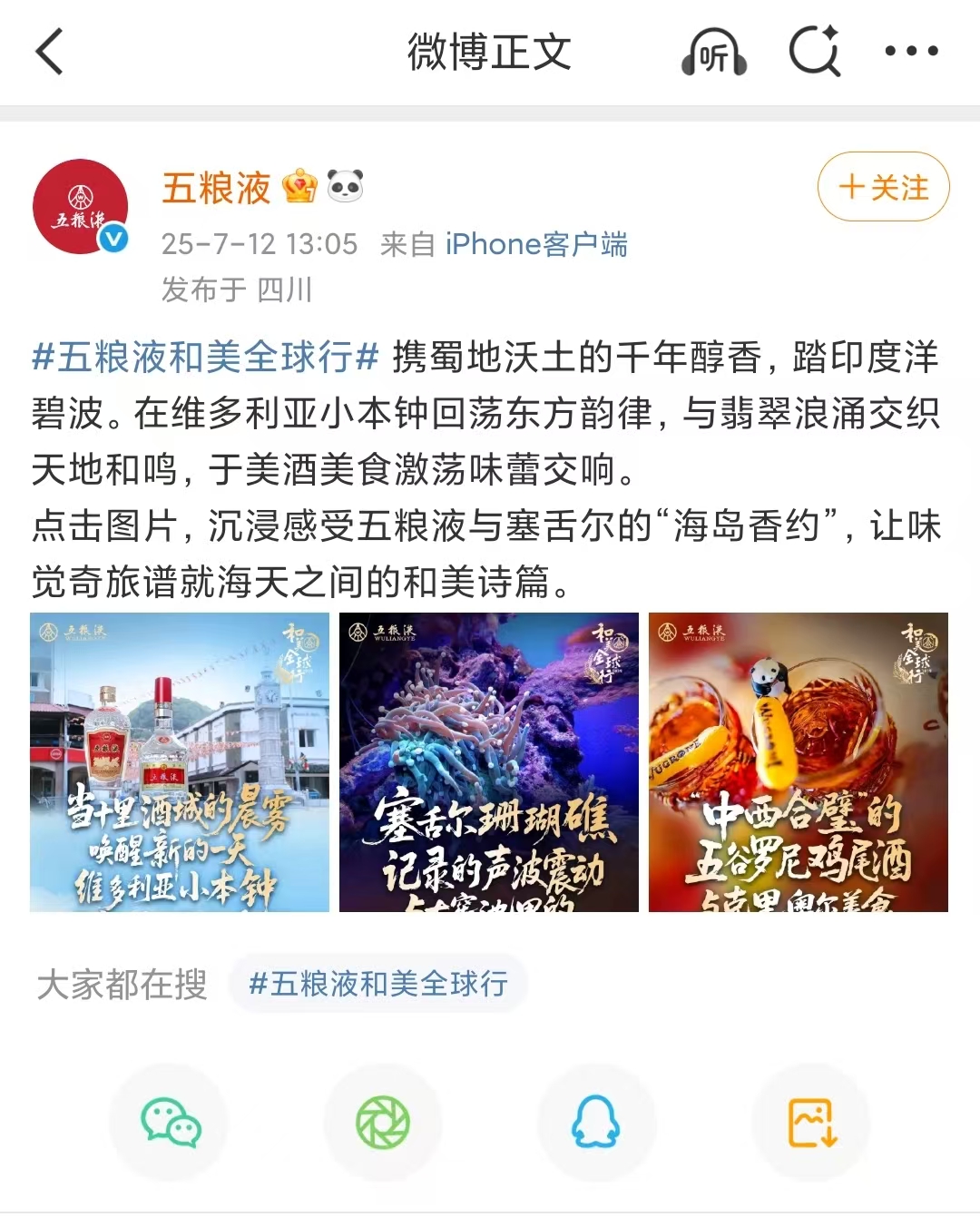This screenshot has width=980, height=1217.
Task: Open the 五粮液 profile avatar
Action: pyautogui.click(x=80, y=207)
